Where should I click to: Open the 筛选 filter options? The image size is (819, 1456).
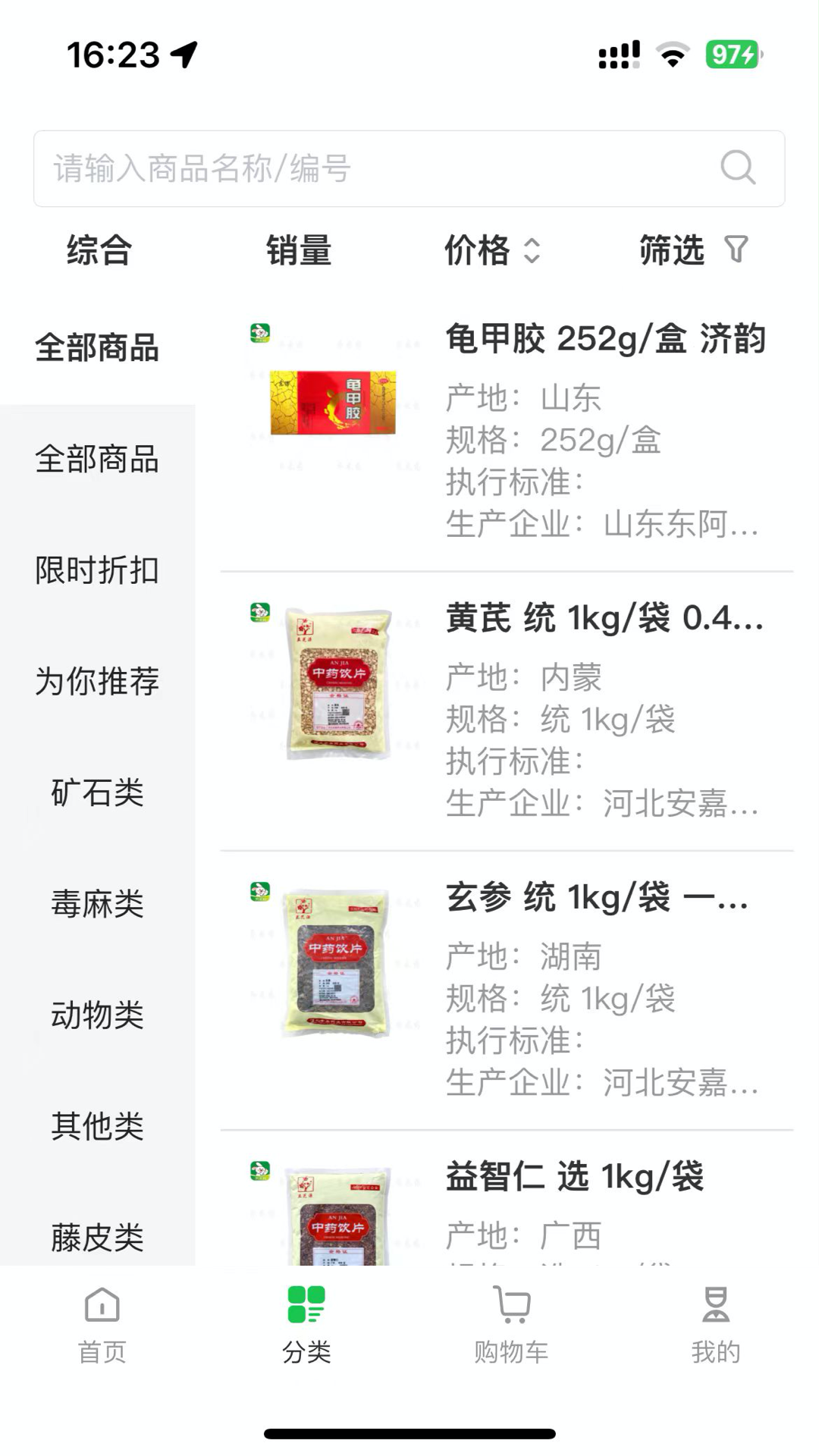pos(693,250)
